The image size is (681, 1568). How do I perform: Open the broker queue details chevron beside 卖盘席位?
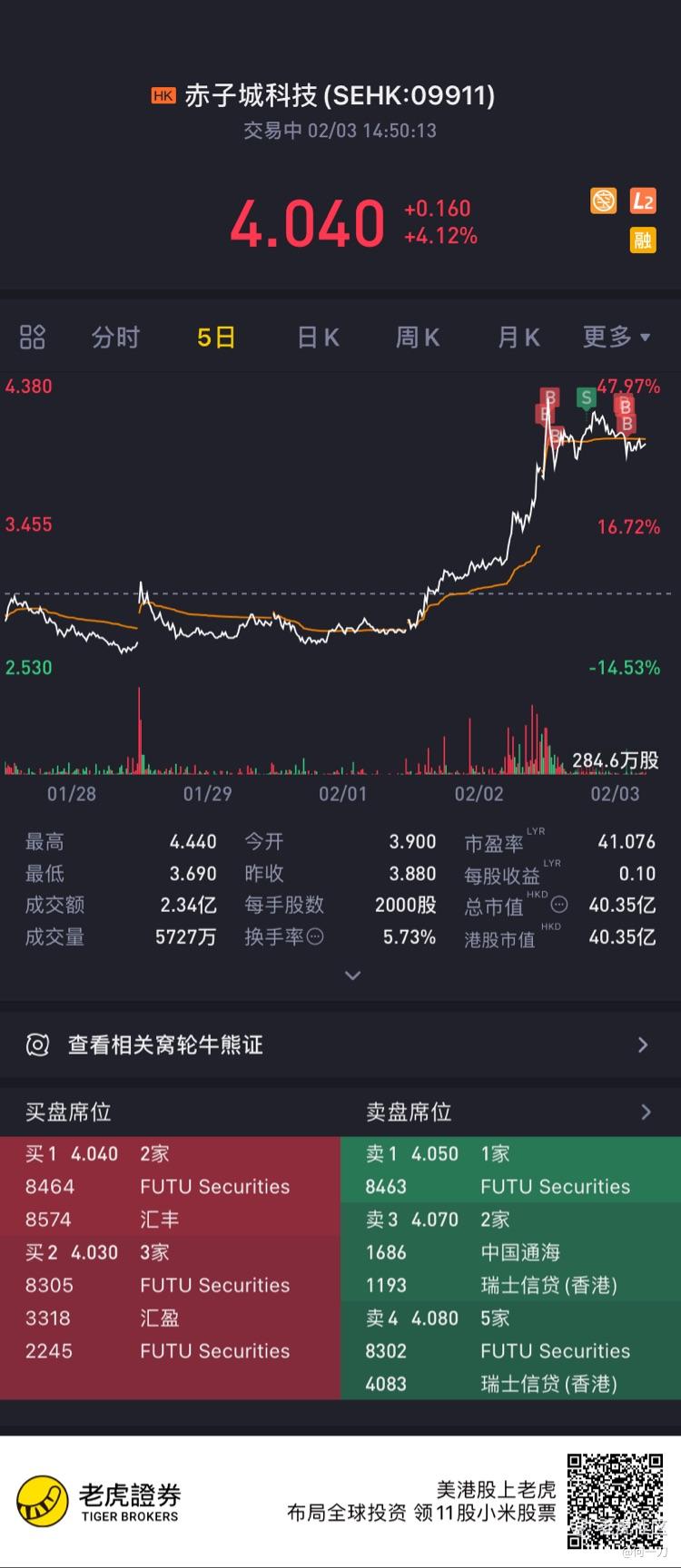pyautogui.click(x=646, y=1112)
